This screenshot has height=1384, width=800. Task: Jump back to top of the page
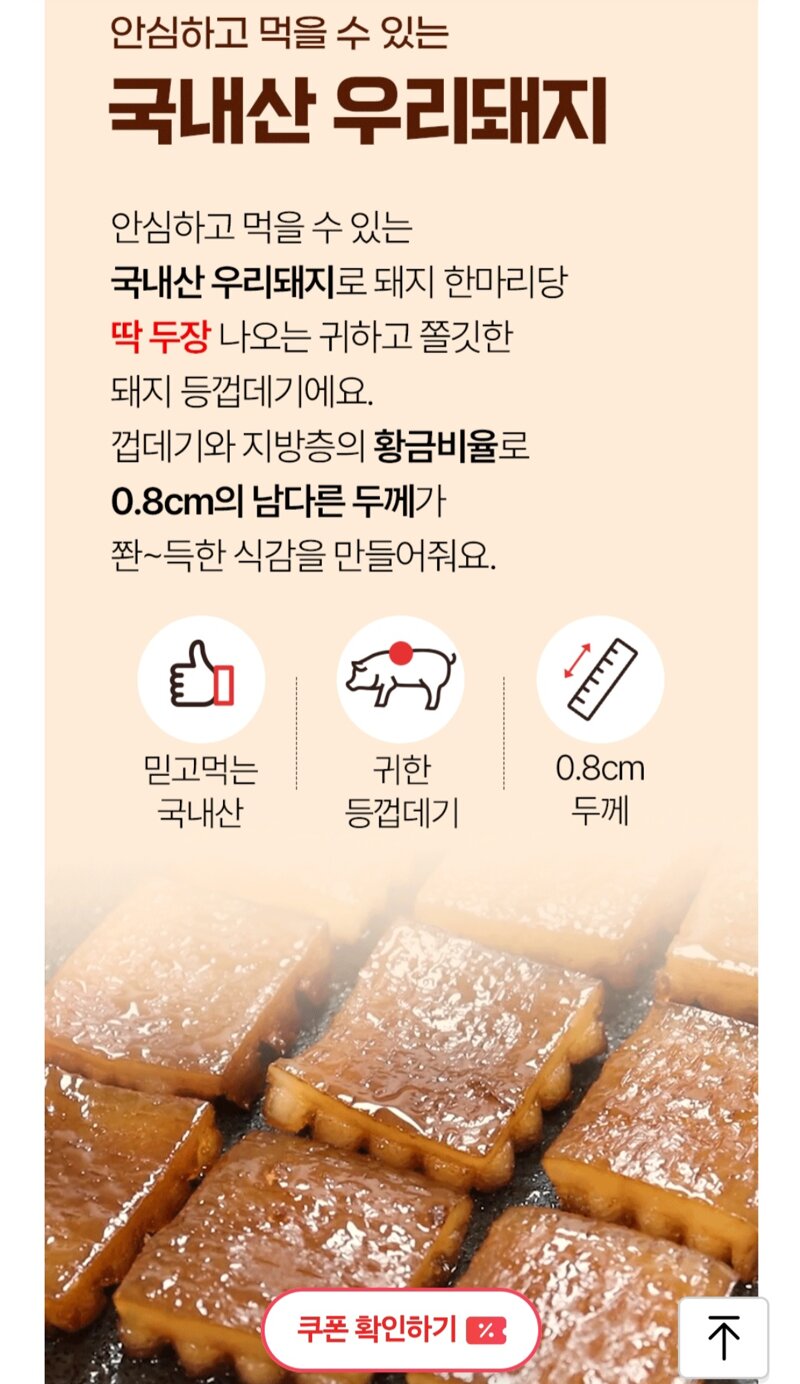coord(723,1337)
